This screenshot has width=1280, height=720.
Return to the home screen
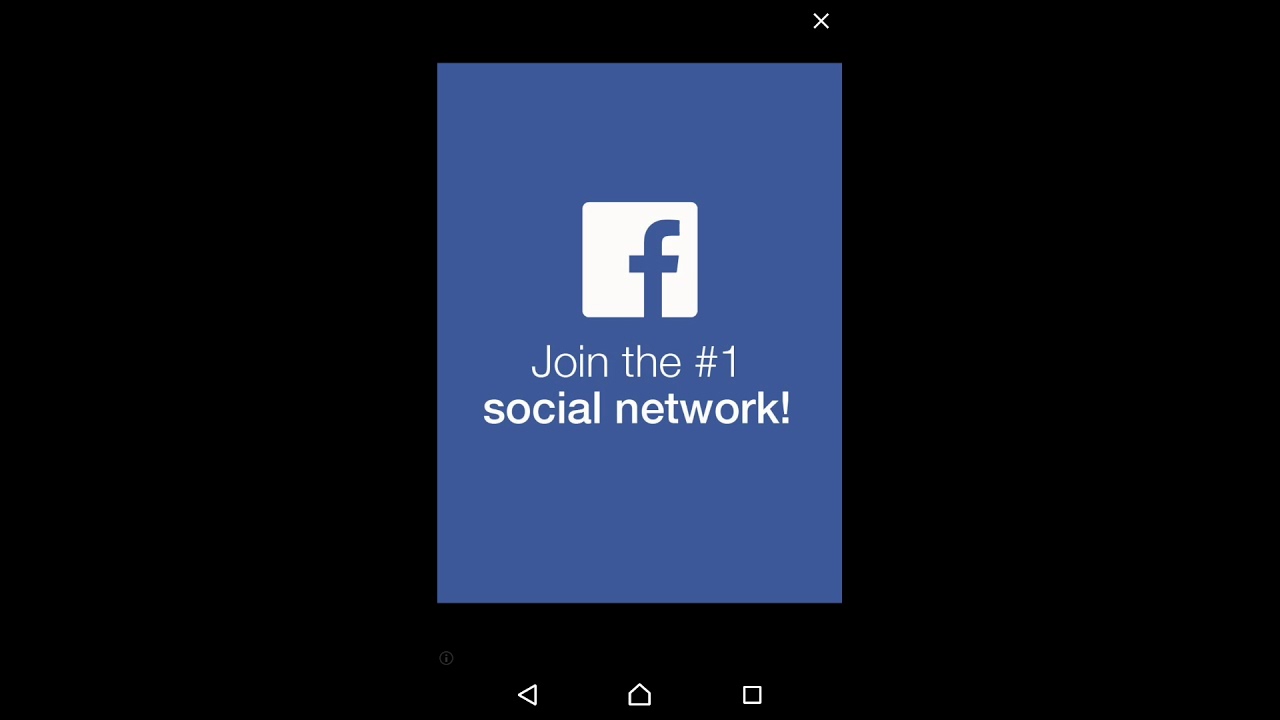point(639,695)
